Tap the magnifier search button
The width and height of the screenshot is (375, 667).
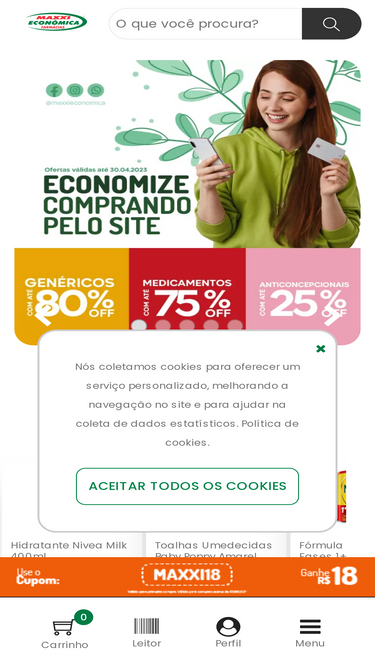331,24
